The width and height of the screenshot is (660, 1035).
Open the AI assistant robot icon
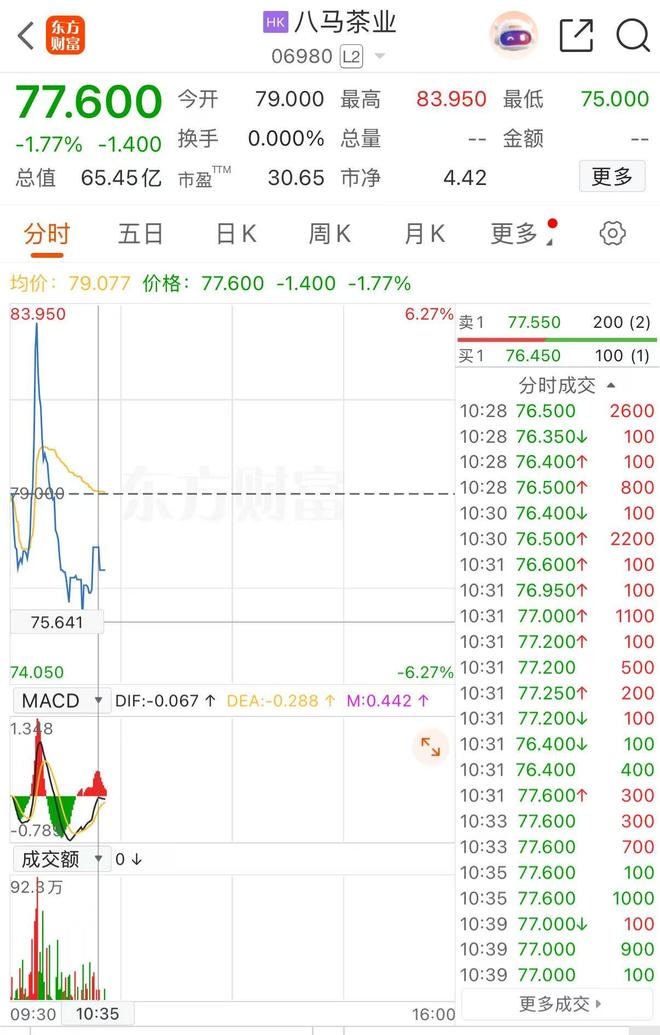tap(513, 36)
